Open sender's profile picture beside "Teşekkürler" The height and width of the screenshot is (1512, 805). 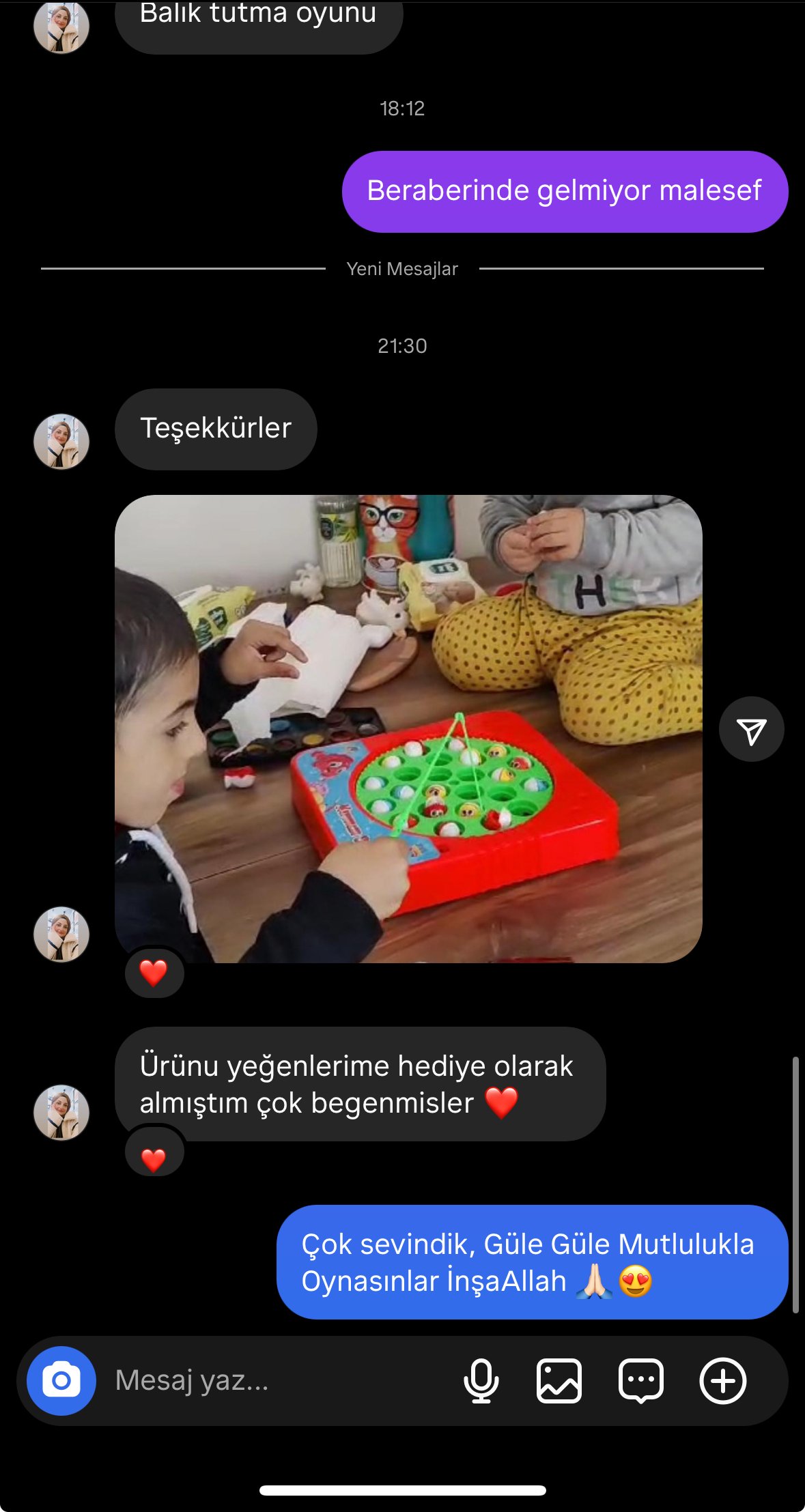click(x=61, y=441)
